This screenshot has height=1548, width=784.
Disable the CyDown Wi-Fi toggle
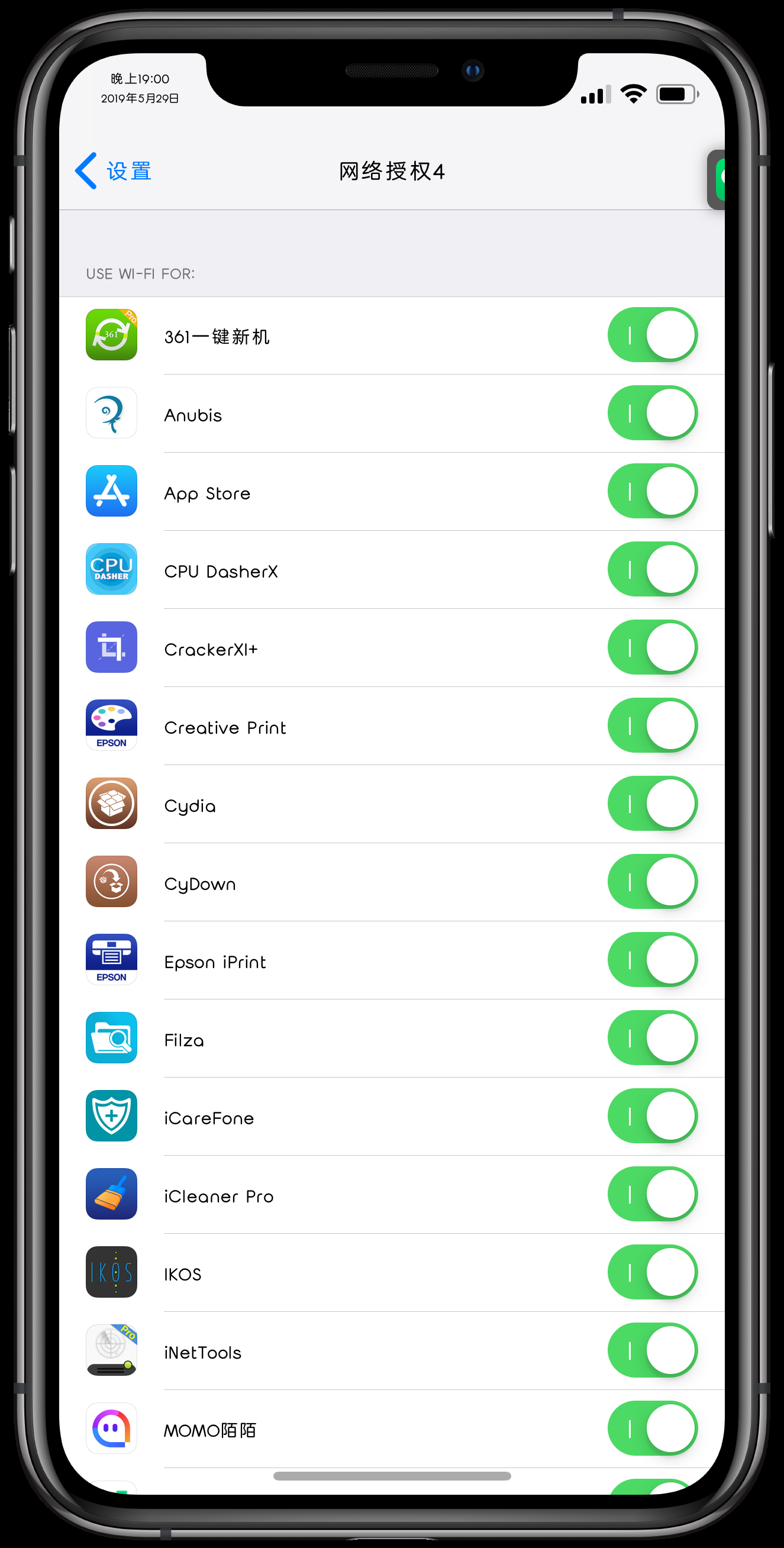(653, 882)
